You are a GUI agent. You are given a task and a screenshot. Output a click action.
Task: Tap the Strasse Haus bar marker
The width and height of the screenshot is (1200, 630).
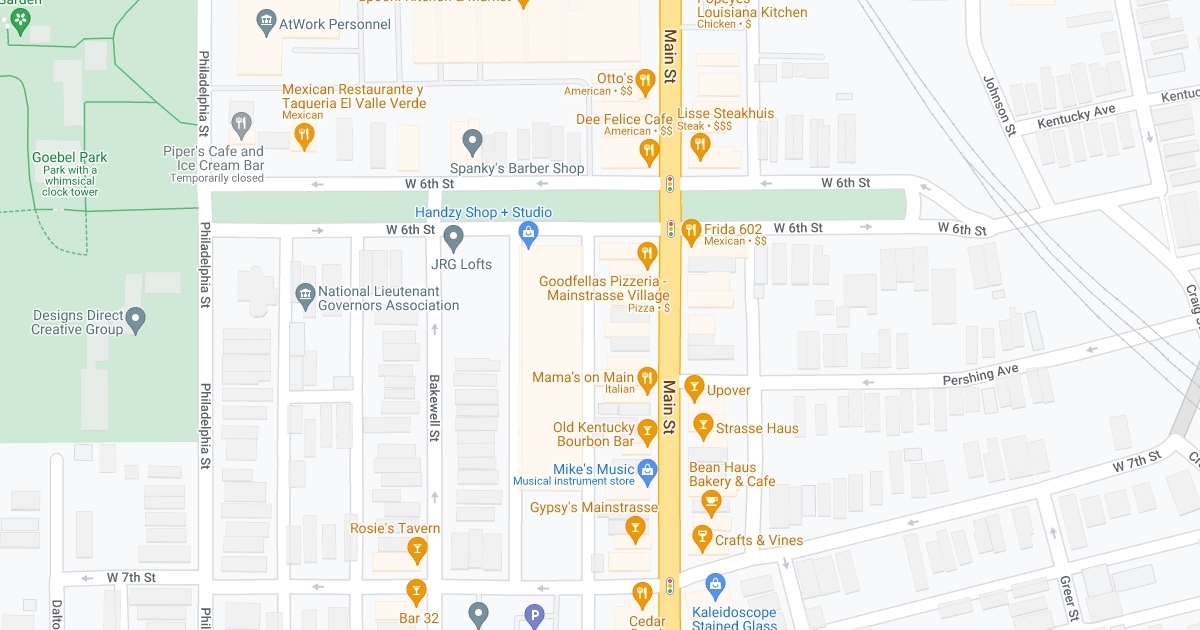[x=703, y=427]
